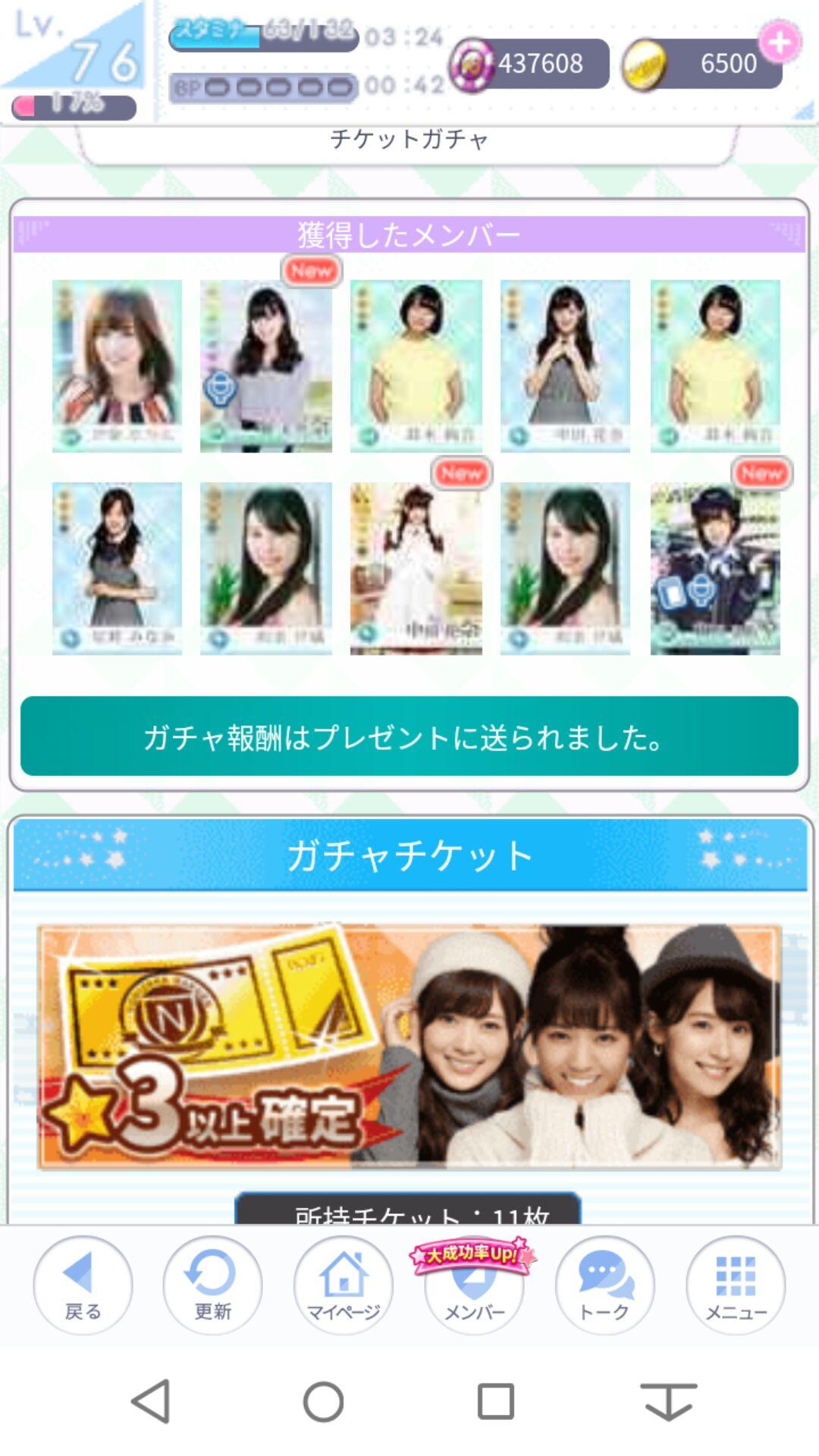Open the ★3以上確定 gacha ticket banner

(x=409, y=1046)
